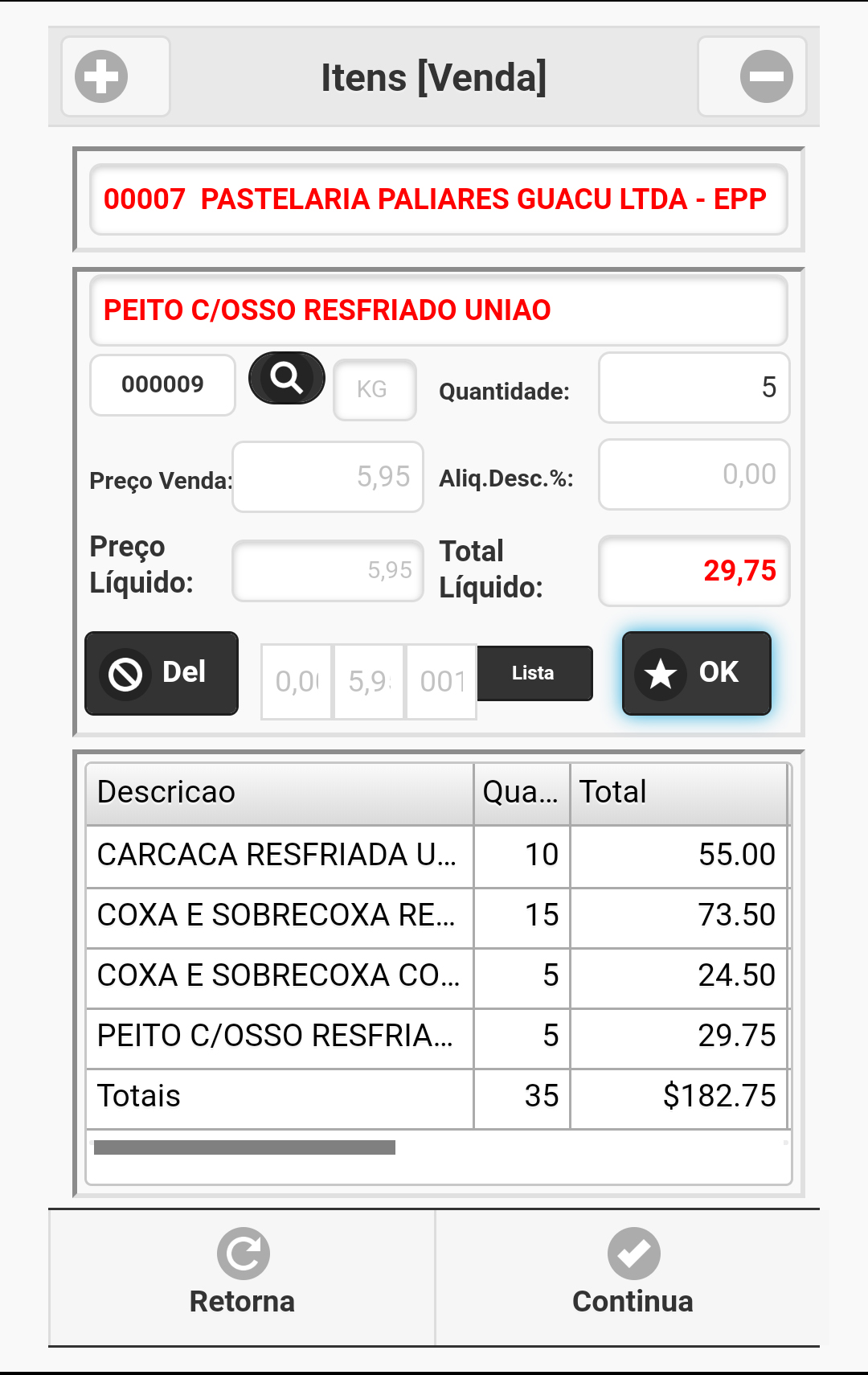Confirm the item with OK

point(697,673)
